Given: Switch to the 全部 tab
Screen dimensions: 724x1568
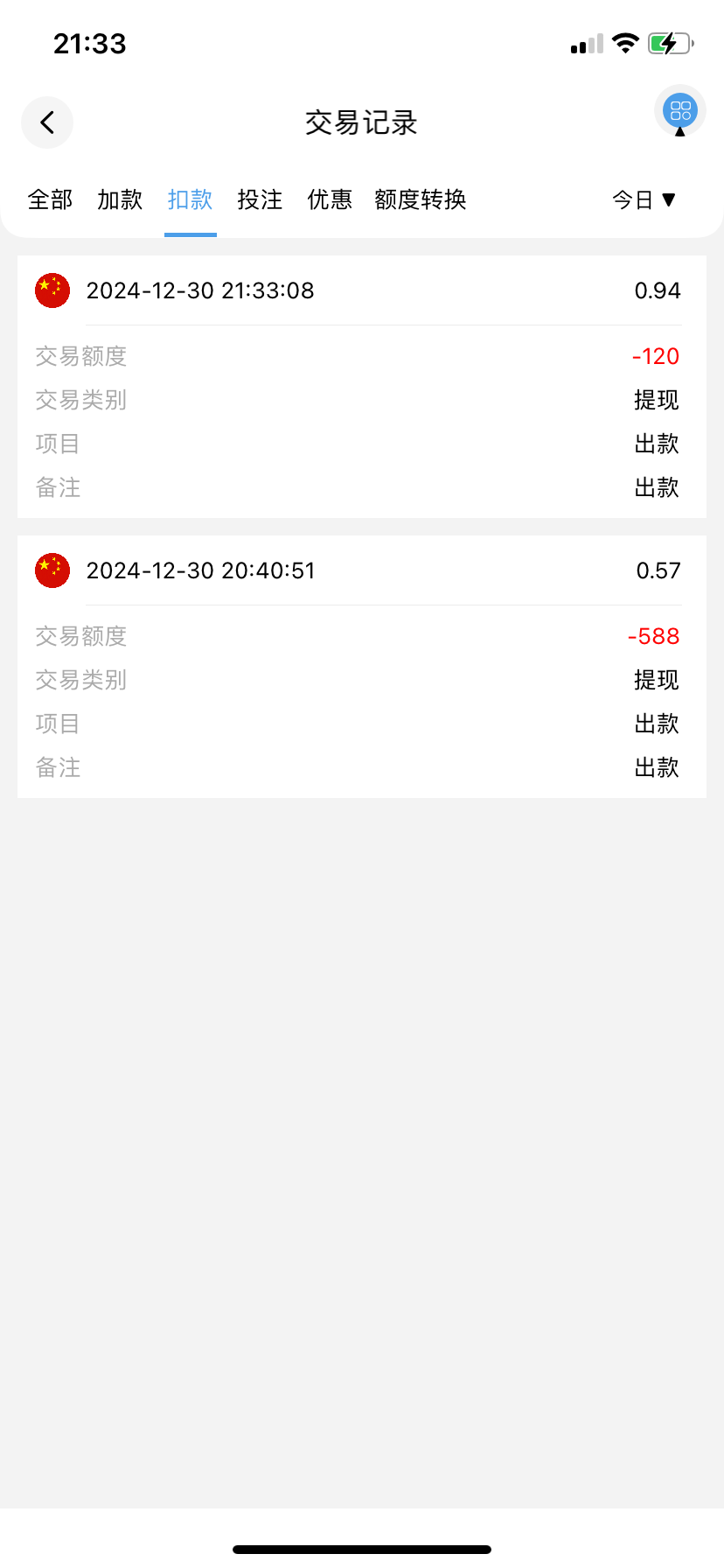Looking at the screenshot, I should [x=50, y=200].
